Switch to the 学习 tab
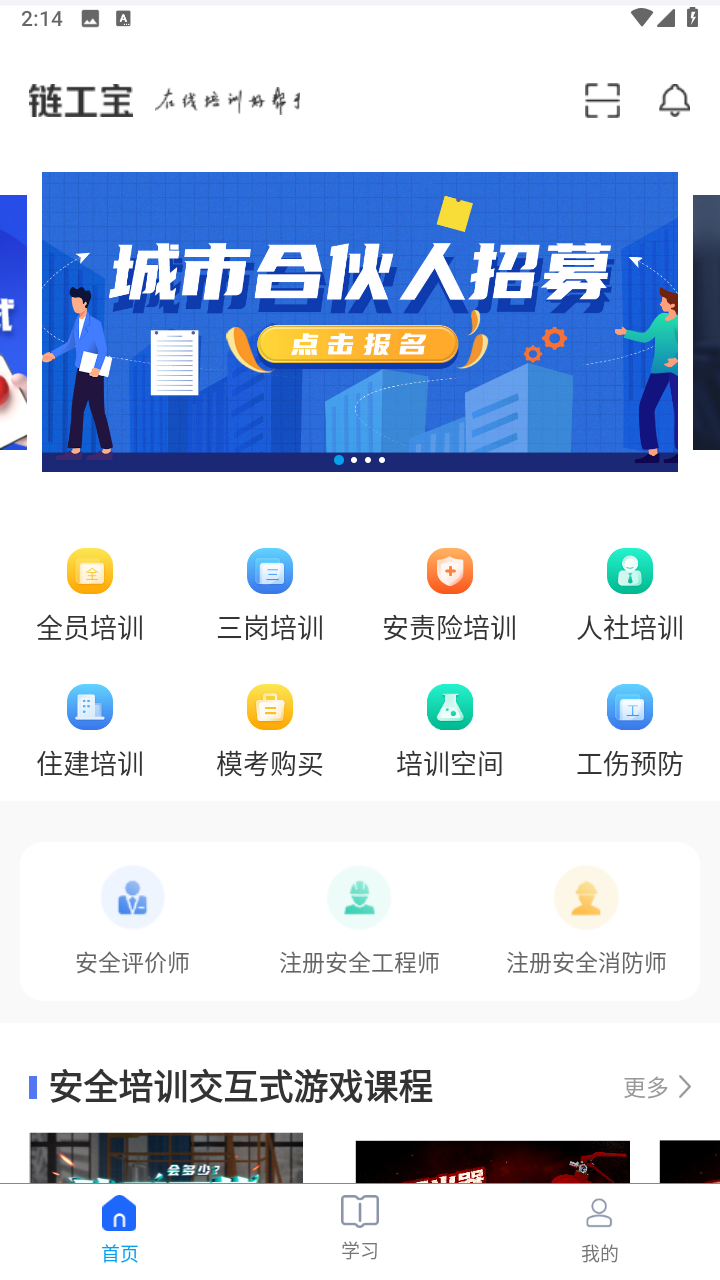This screenshot has width=720, height=1280. pos(360,1227)
